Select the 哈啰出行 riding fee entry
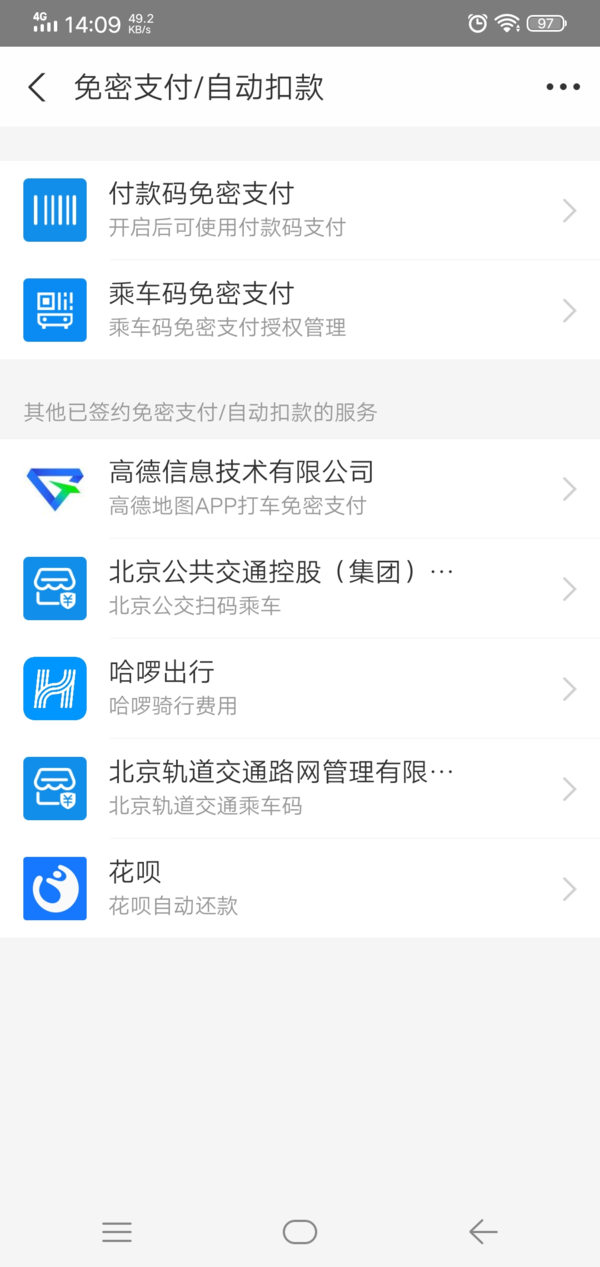Image resolution: width=600 pixels, height=1267 pixels. point(300,688)
